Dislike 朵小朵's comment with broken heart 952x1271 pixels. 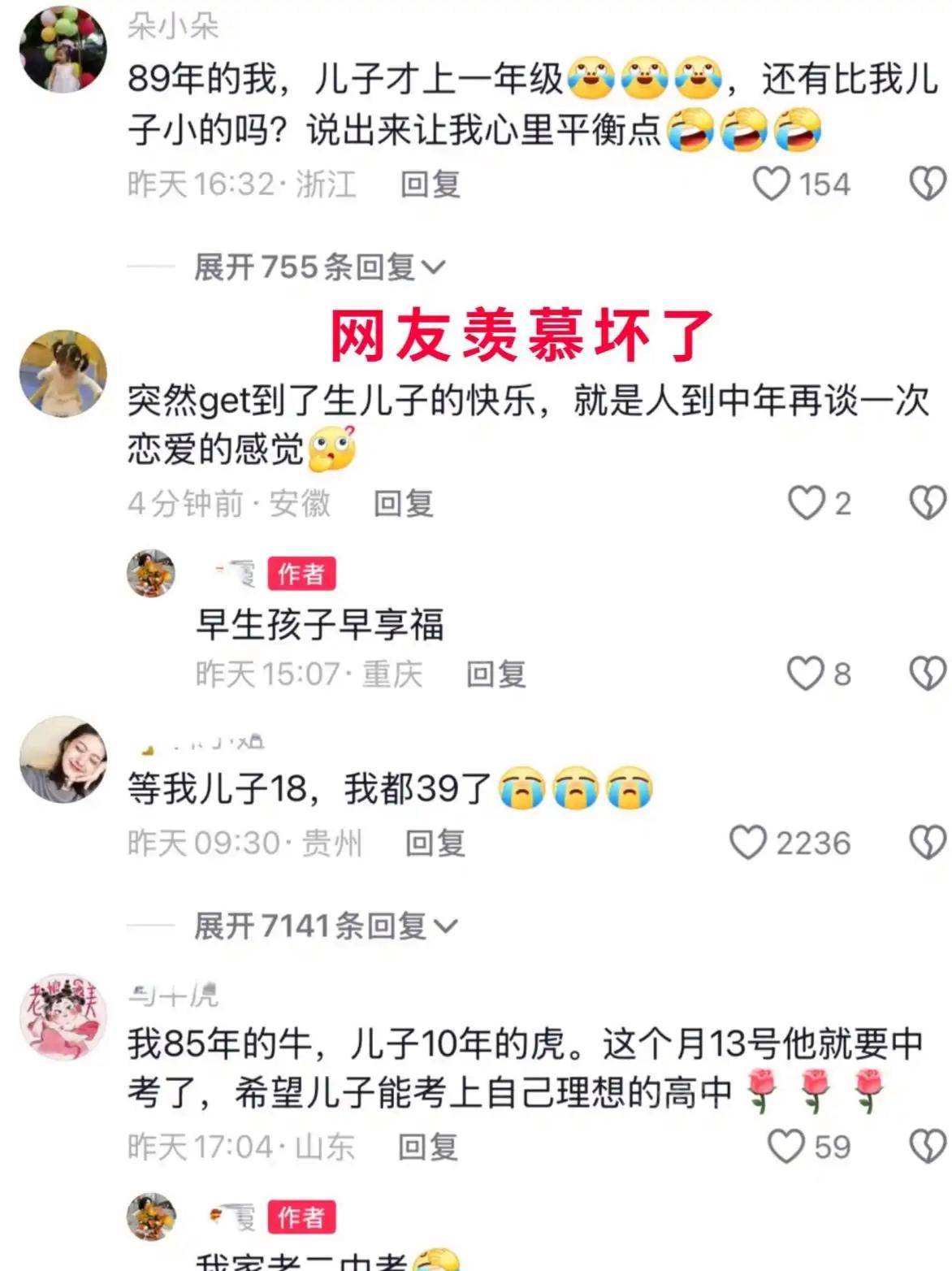coord(927,184)
